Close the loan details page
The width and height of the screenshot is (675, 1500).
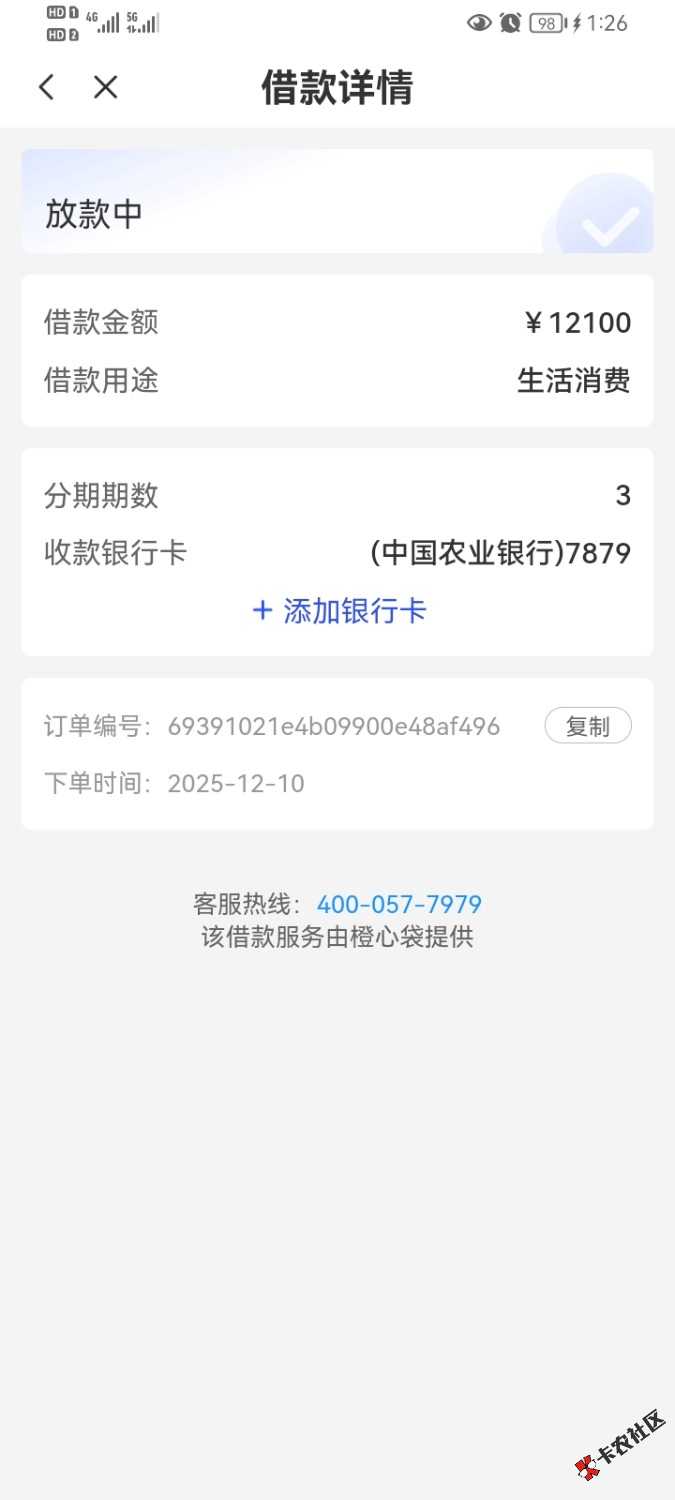pyautogui.click(x=105, y=87)
